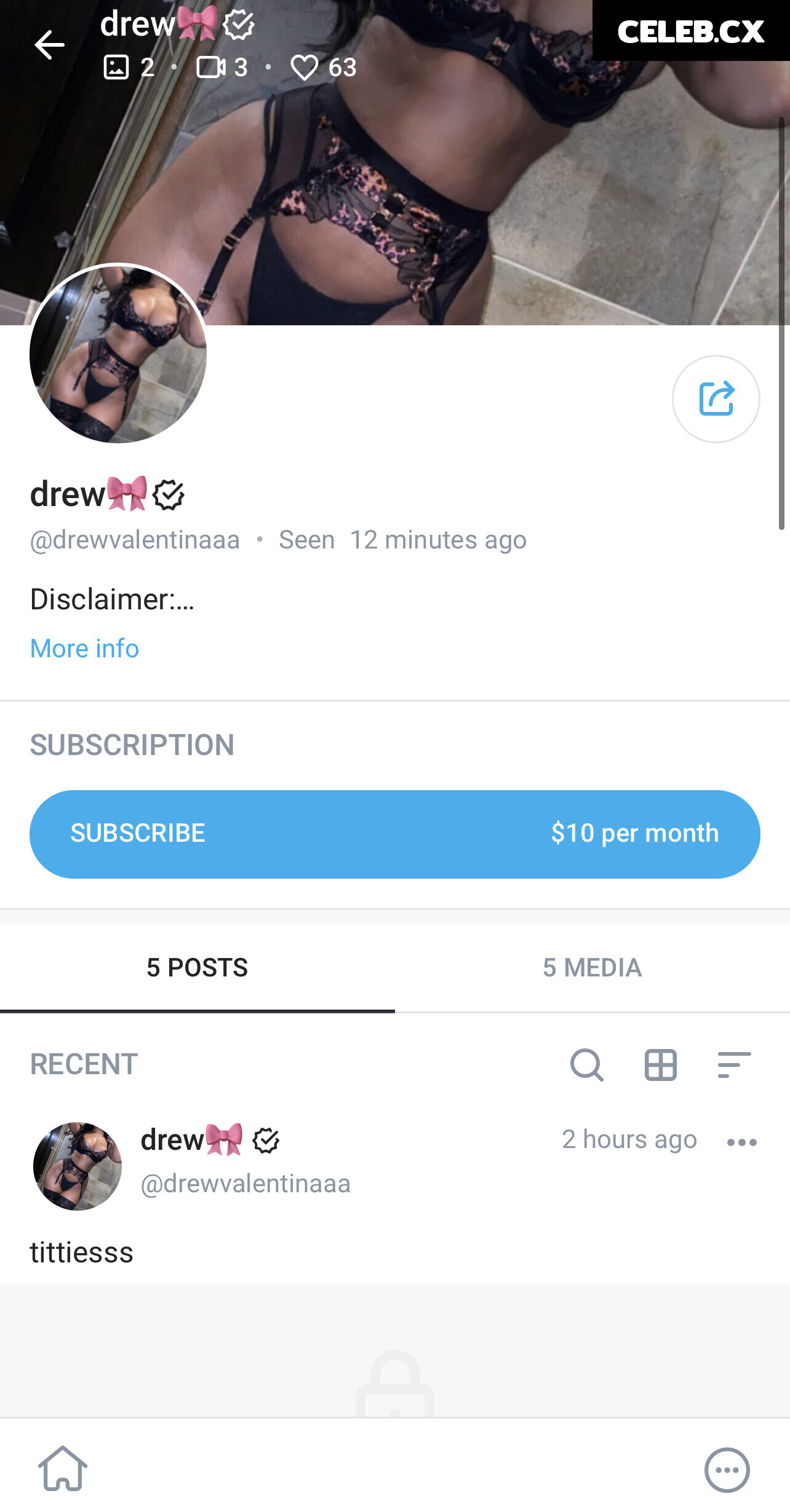This screenshot has width=790, height=1512.
Task: Open the more options bubble in bottom bar
Action: click(x=727, y=1470)
